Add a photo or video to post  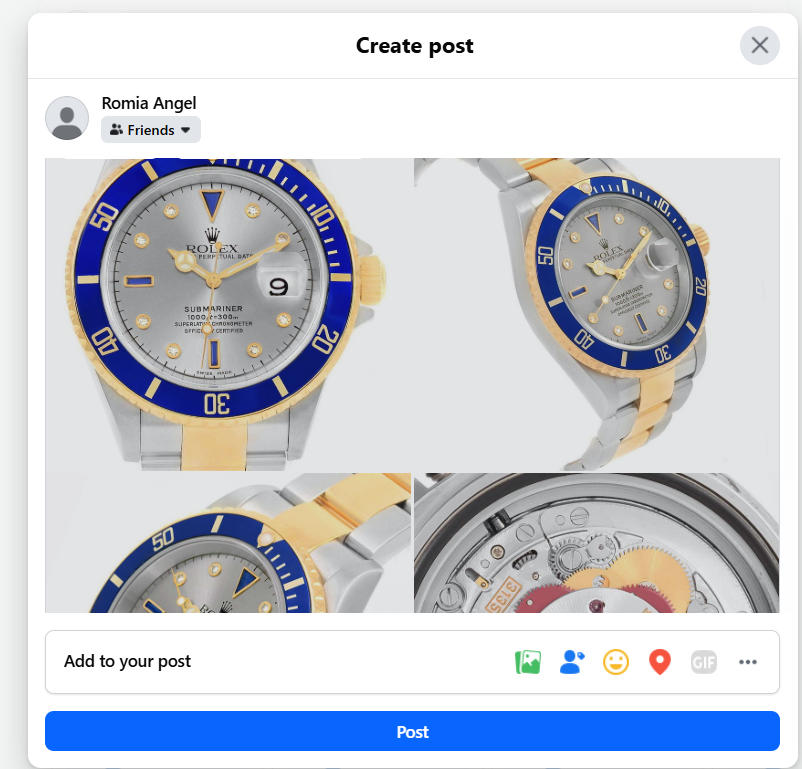point(527,661)
